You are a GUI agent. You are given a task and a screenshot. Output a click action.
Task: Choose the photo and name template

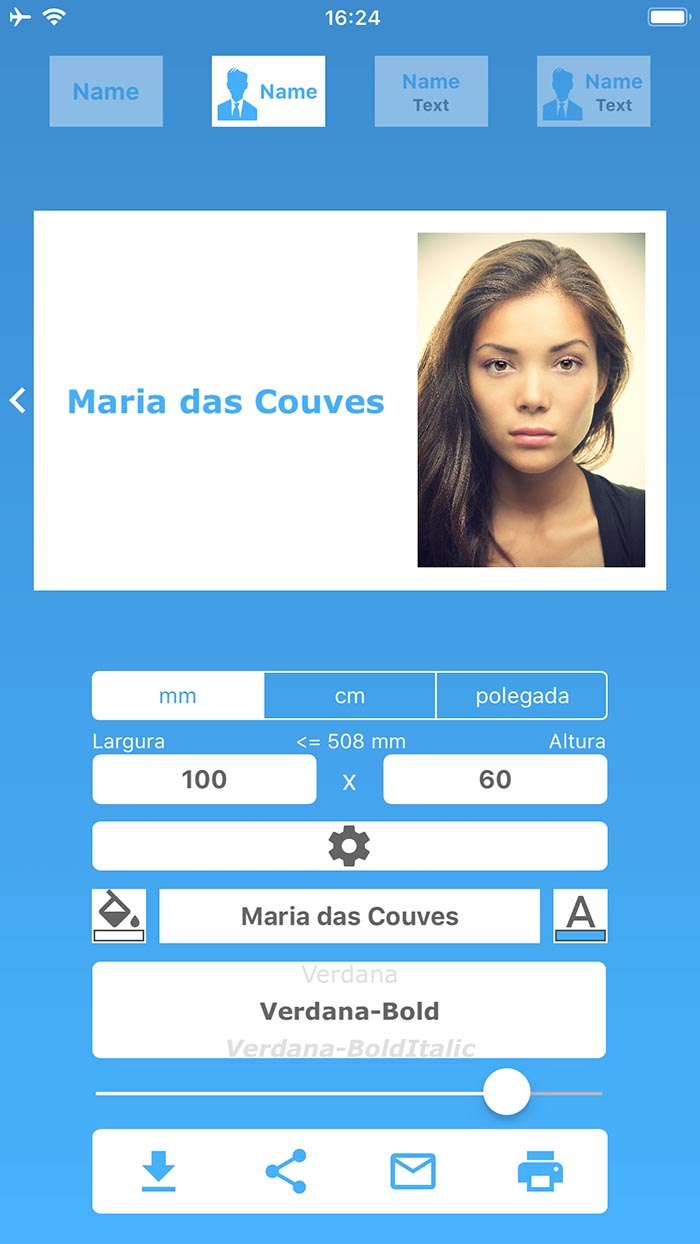pyautogui.click(x=268, y=91)
